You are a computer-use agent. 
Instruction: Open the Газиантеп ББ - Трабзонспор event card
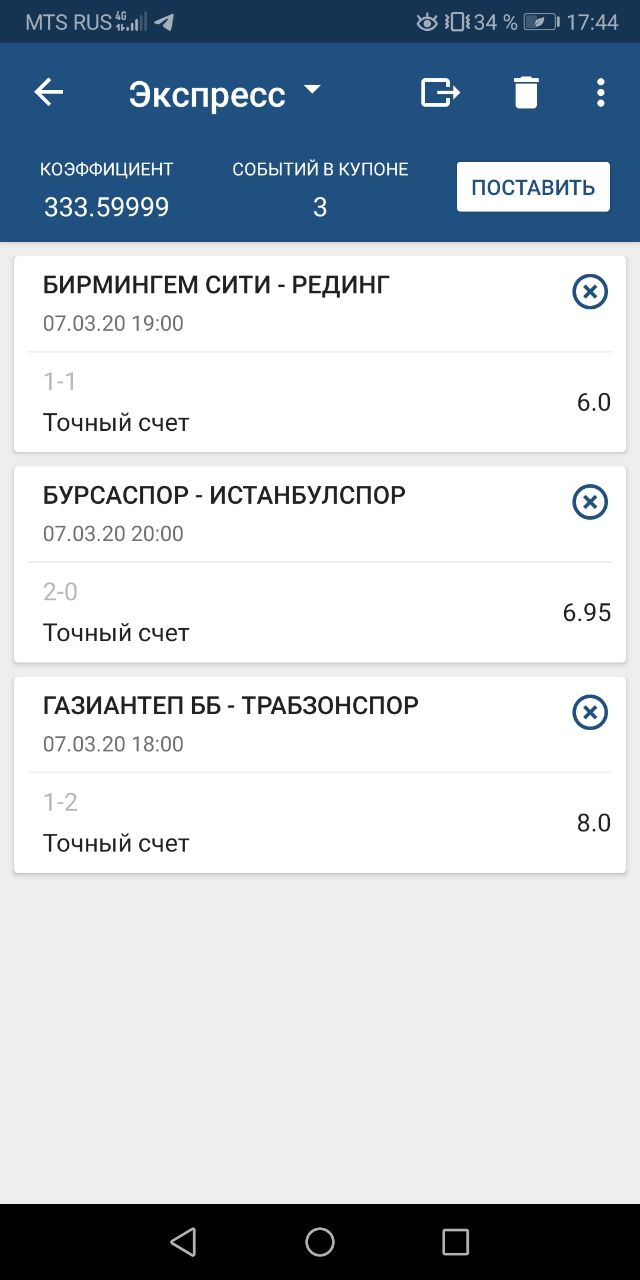(x=320, y=775)
